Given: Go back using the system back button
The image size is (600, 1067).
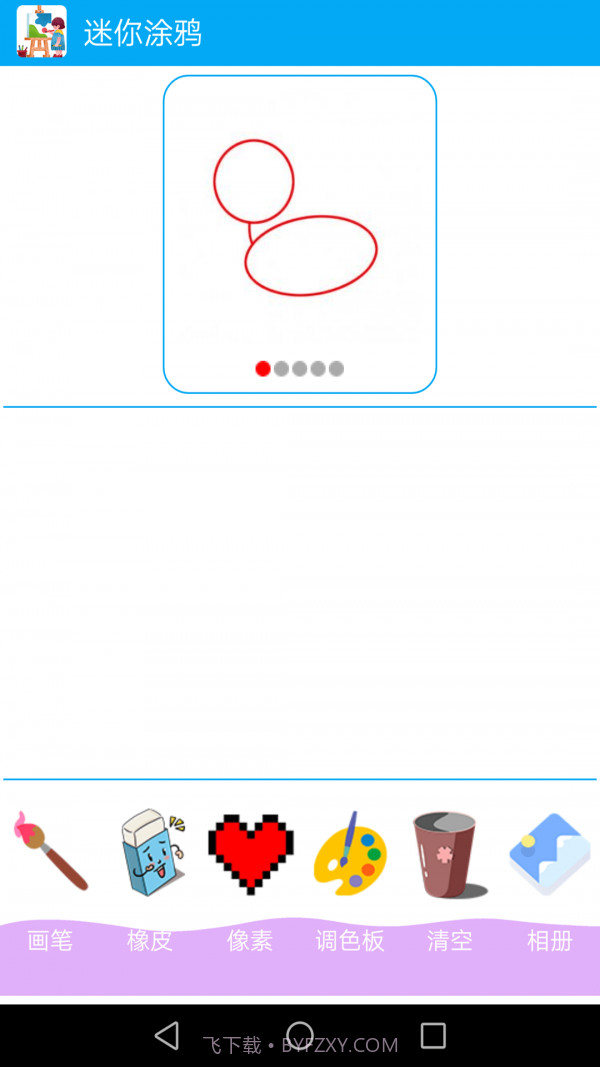Looking at the screenshot, I should [167, 1035].
